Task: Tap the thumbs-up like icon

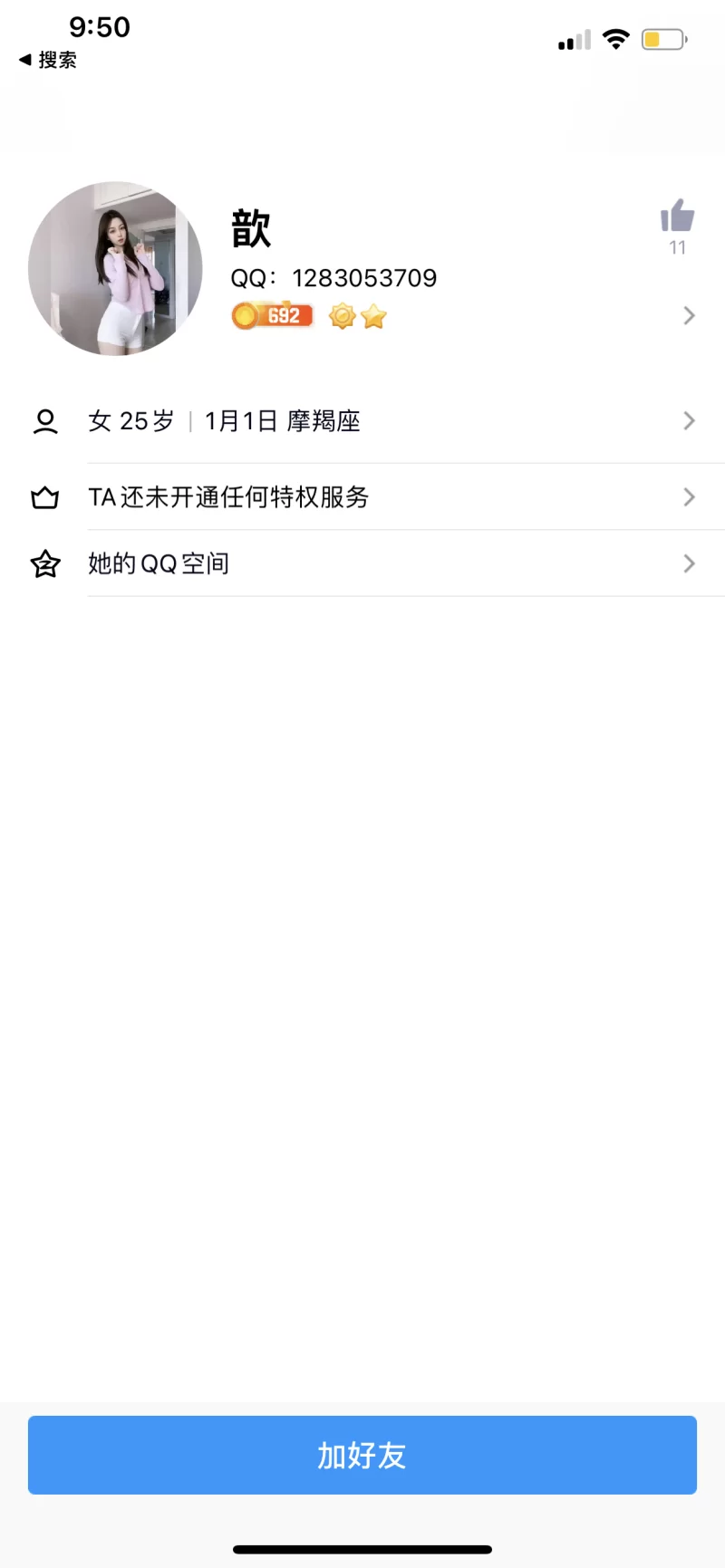Action: pos(677,217)
